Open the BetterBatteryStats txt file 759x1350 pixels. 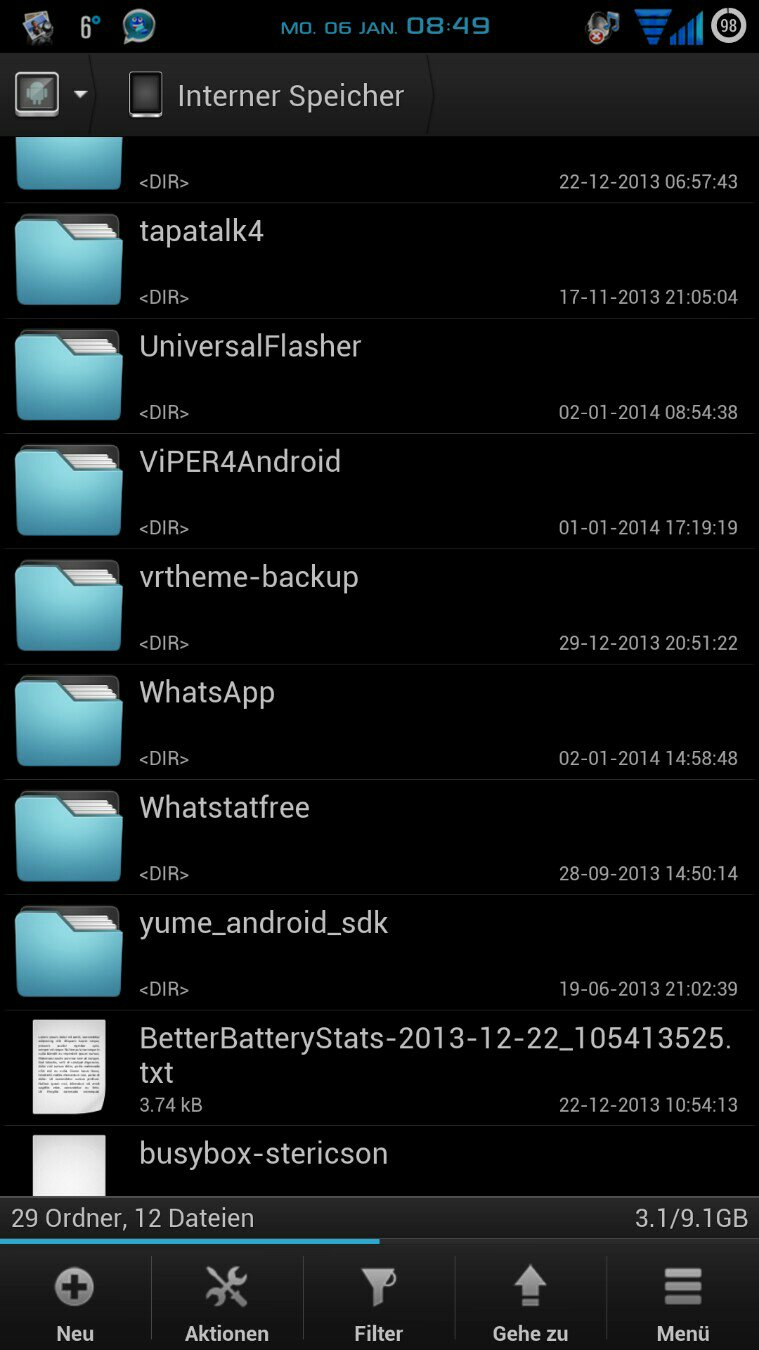tap(379, 1068)
